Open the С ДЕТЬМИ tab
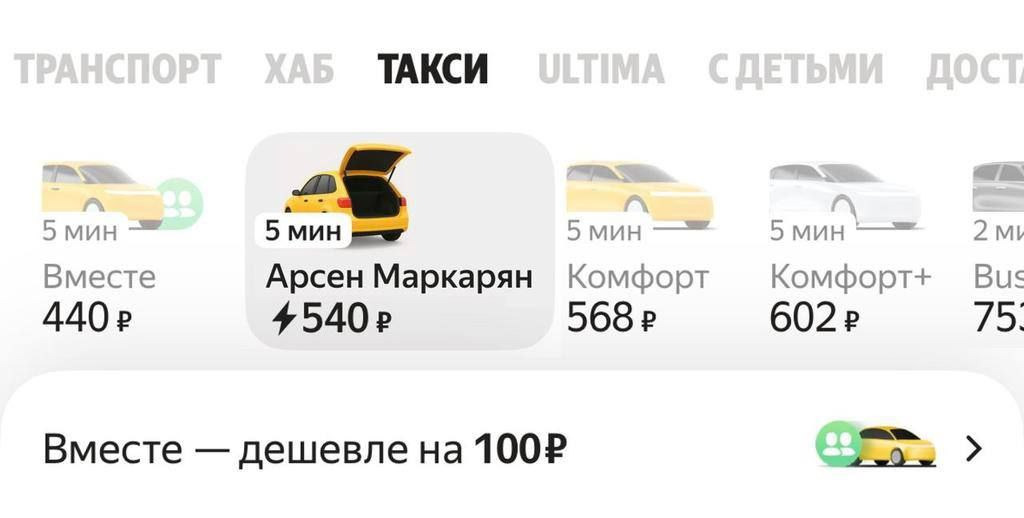 pyautogui.click(x=795, y=70)
